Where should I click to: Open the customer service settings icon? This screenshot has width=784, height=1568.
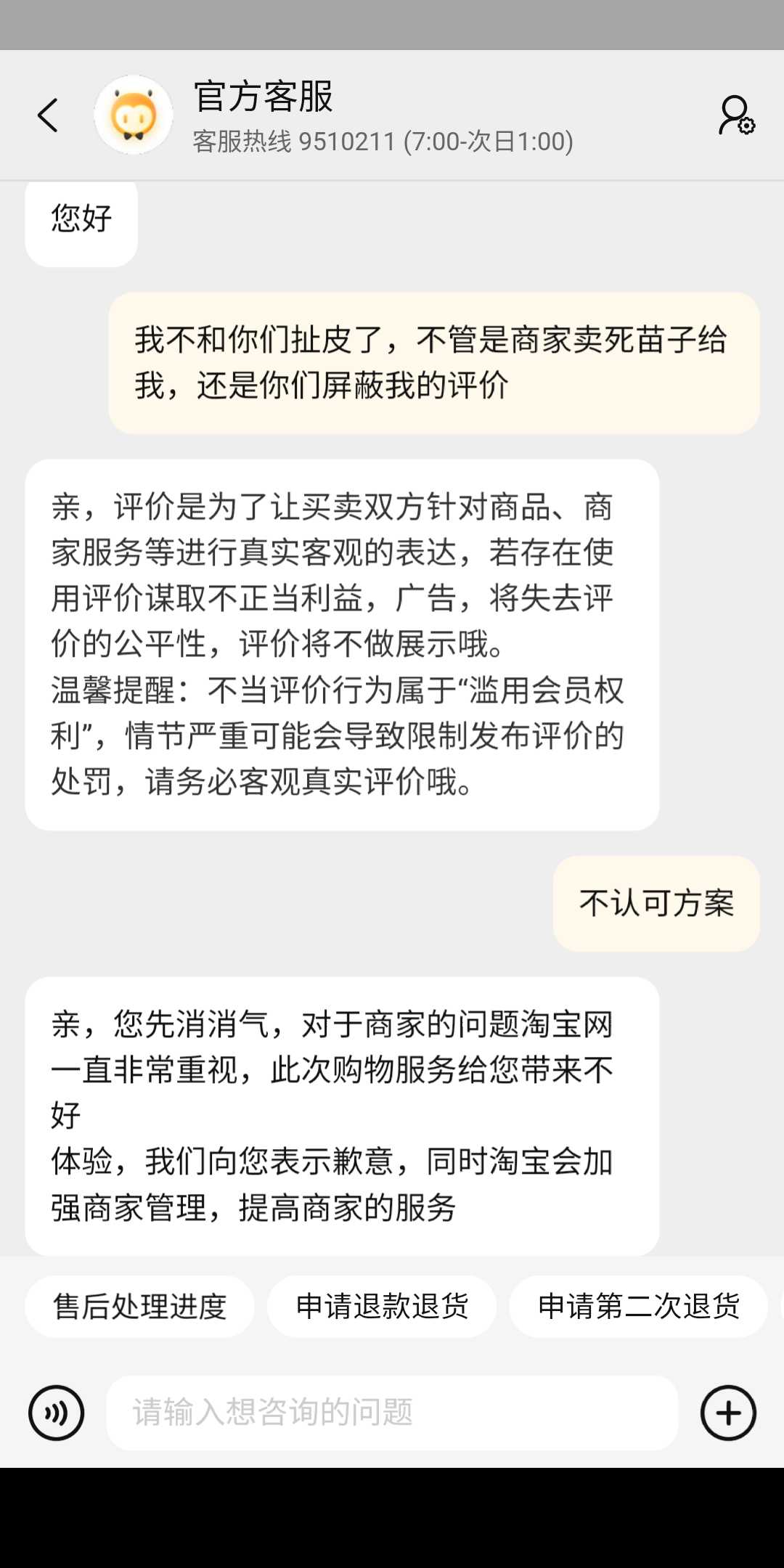pyautogui.click(x=736, y=115)
